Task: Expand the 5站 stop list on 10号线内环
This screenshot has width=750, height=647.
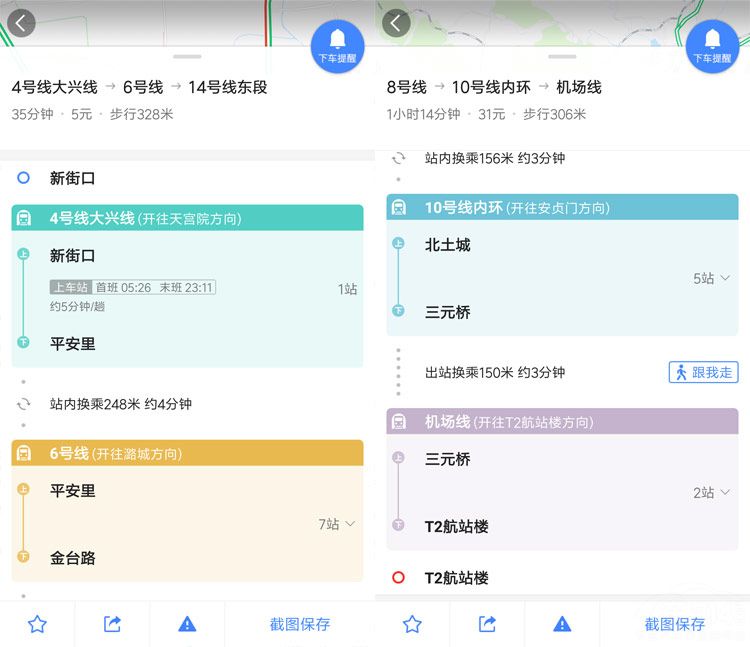Action: coord(712,279)
